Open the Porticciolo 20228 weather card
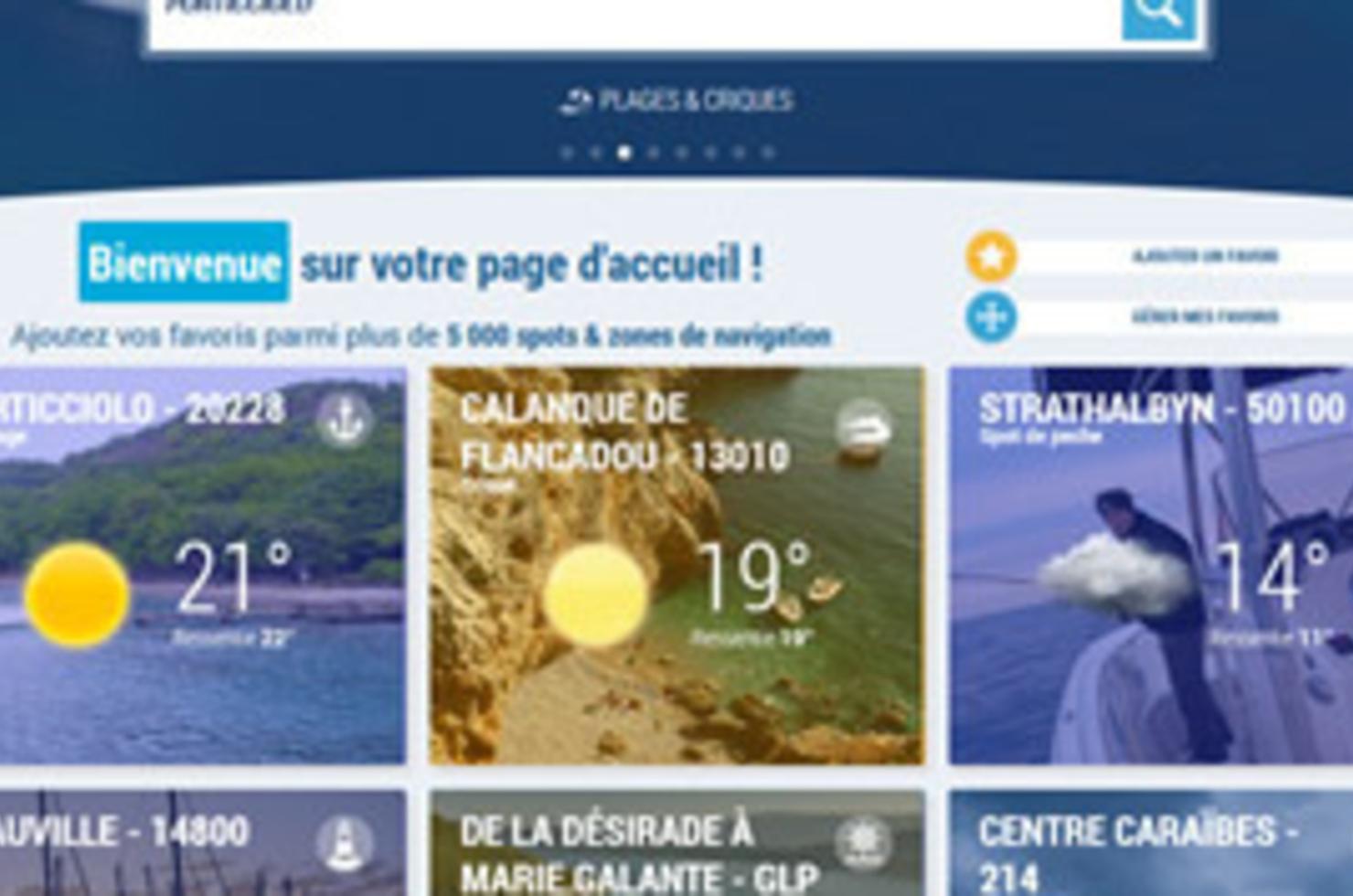Viewport: 1353px width, 896px height. (201, 565)
